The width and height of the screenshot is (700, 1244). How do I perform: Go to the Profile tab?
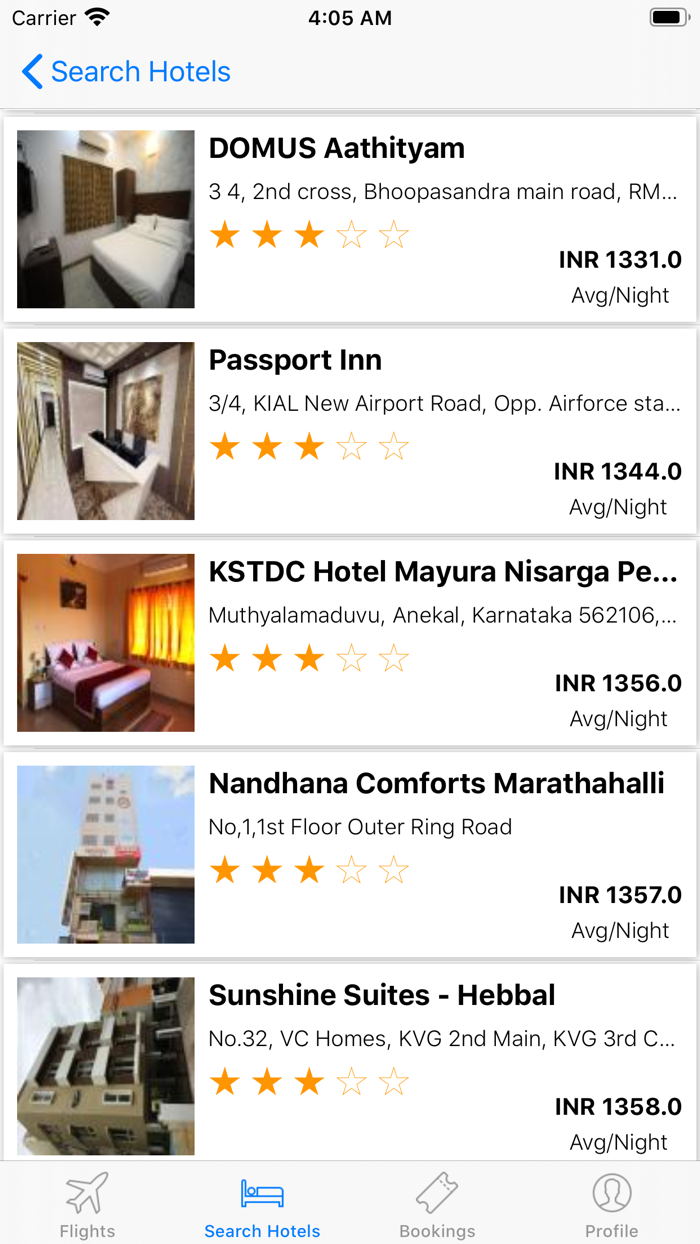click(x=611, y=1204)
